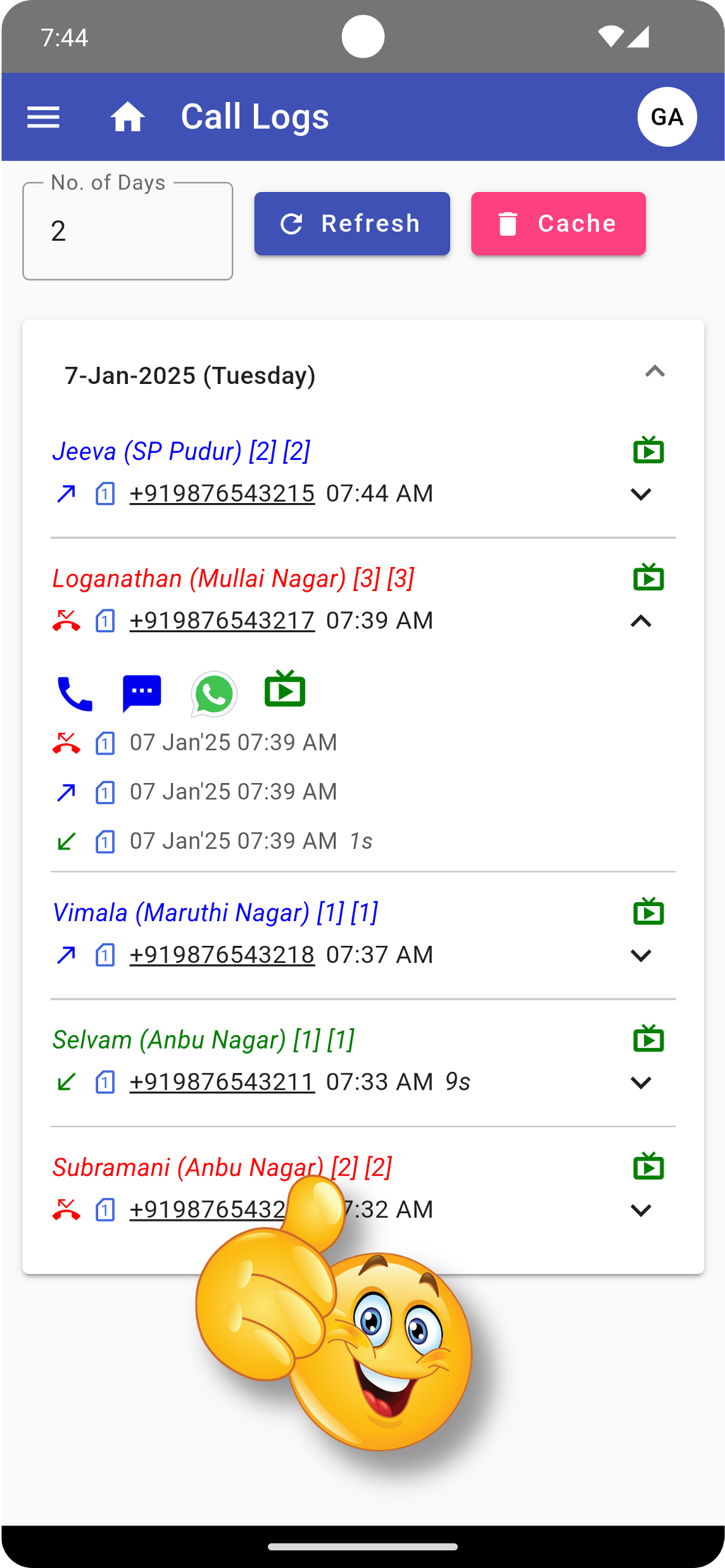
Task: Refresh the call logs
Action: pyautogui.click(x=352, y=224)
